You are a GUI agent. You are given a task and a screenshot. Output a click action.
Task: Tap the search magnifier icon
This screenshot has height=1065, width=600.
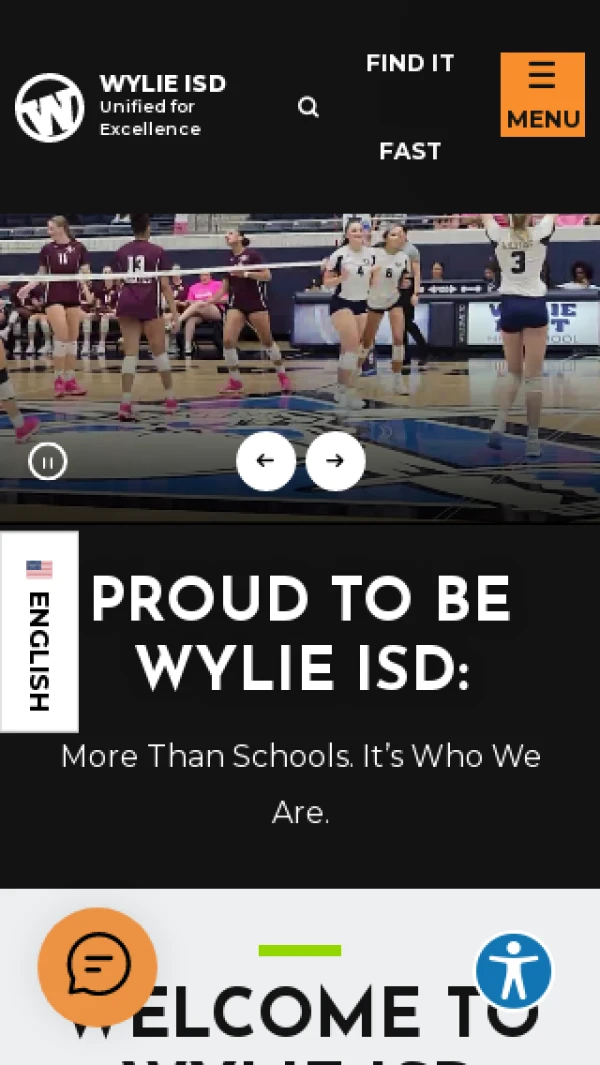point(308,107)
